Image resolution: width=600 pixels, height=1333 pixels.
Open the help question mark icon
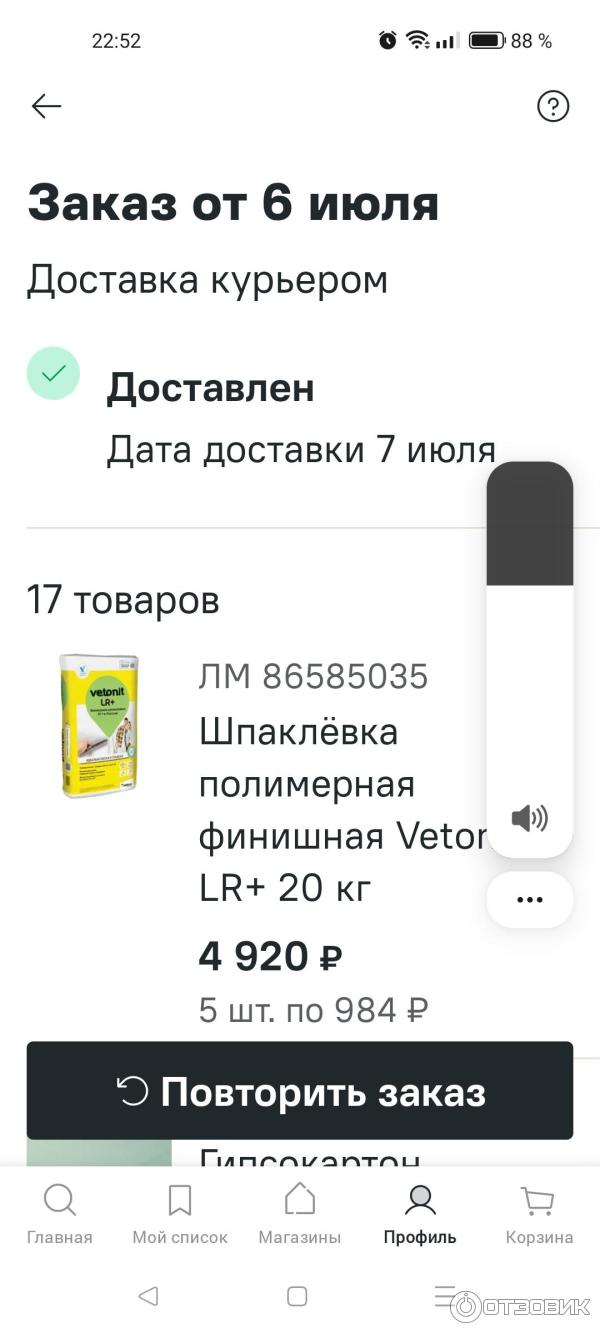click(553, 106)
